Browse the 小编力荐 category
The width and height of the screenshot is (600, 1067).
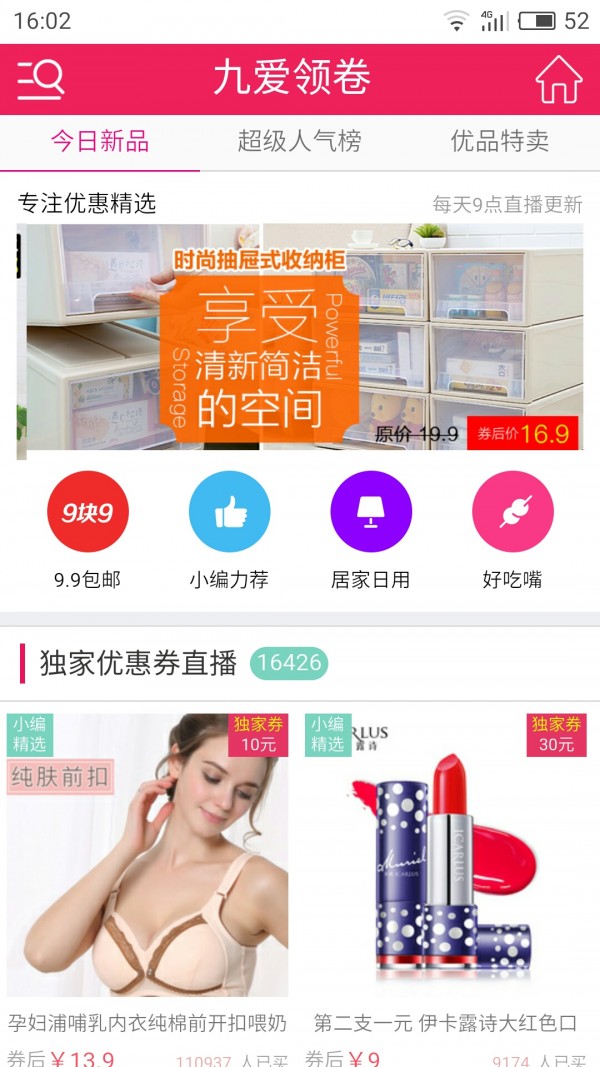(229, 512)
